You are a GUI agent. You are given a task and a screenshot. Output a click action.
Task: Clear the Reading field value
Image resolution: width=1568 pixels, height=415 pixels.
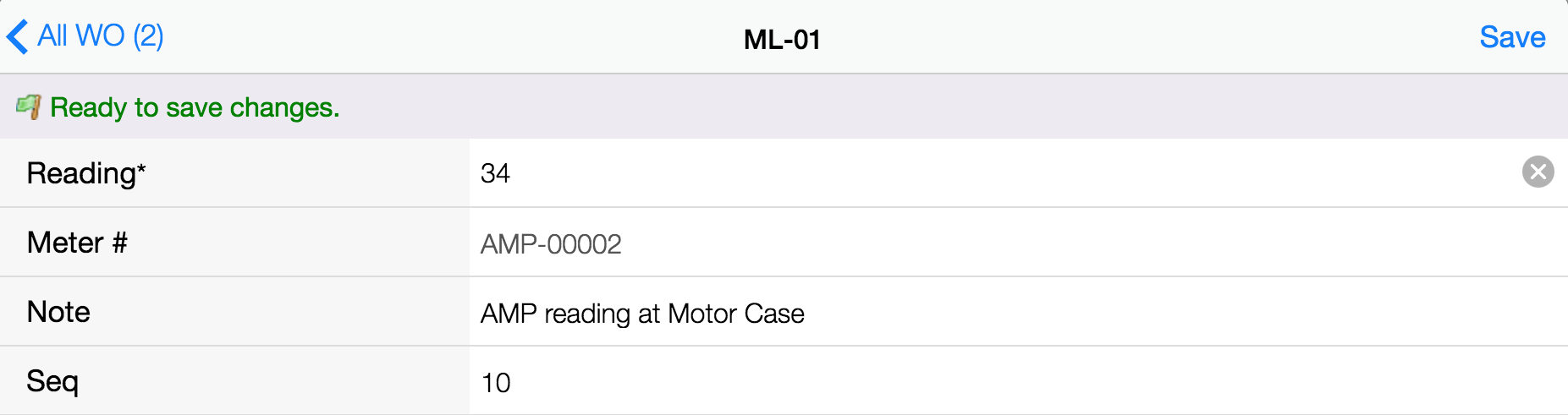[1538, 172]
